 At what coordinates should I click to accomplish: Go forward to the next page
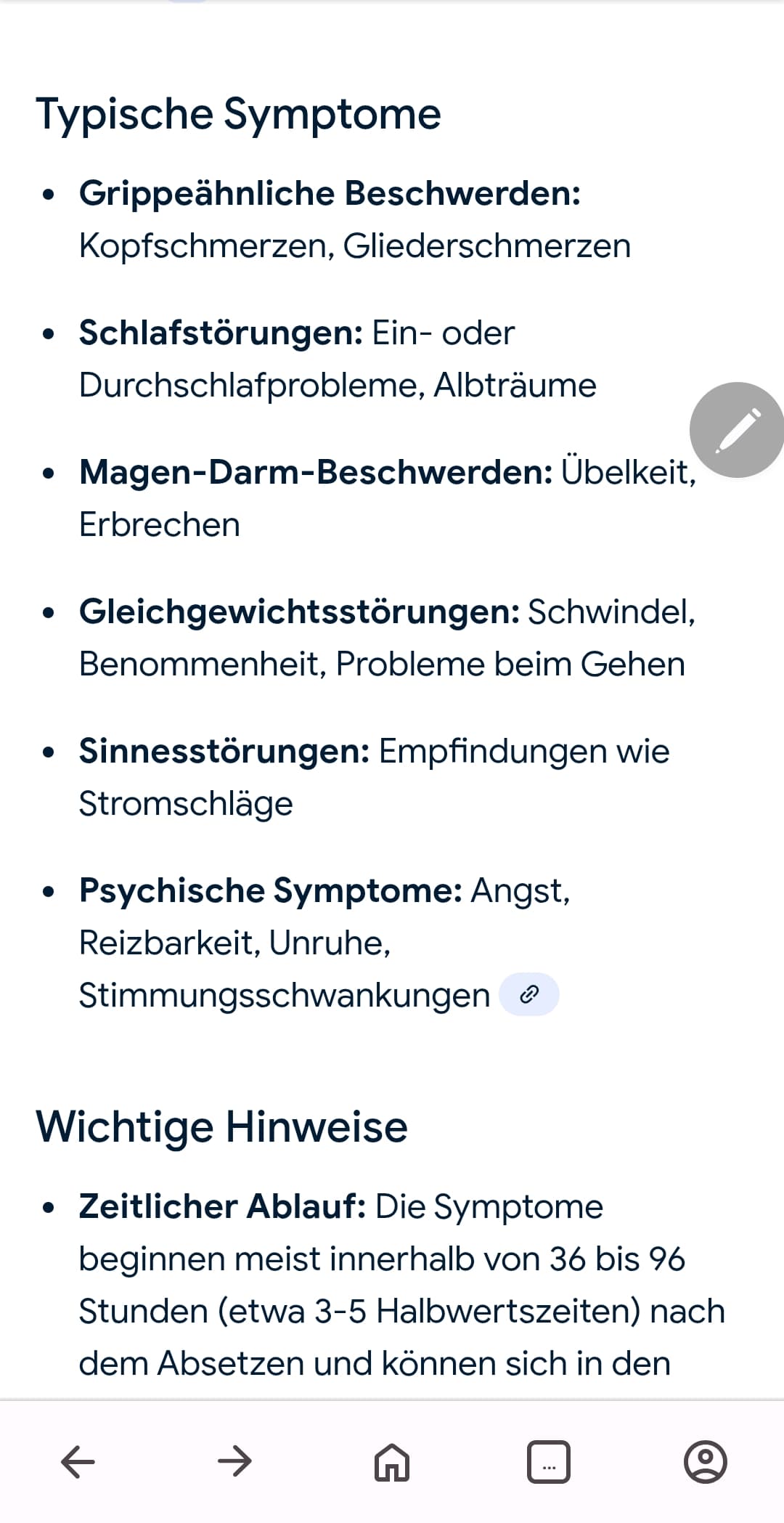234,1461
